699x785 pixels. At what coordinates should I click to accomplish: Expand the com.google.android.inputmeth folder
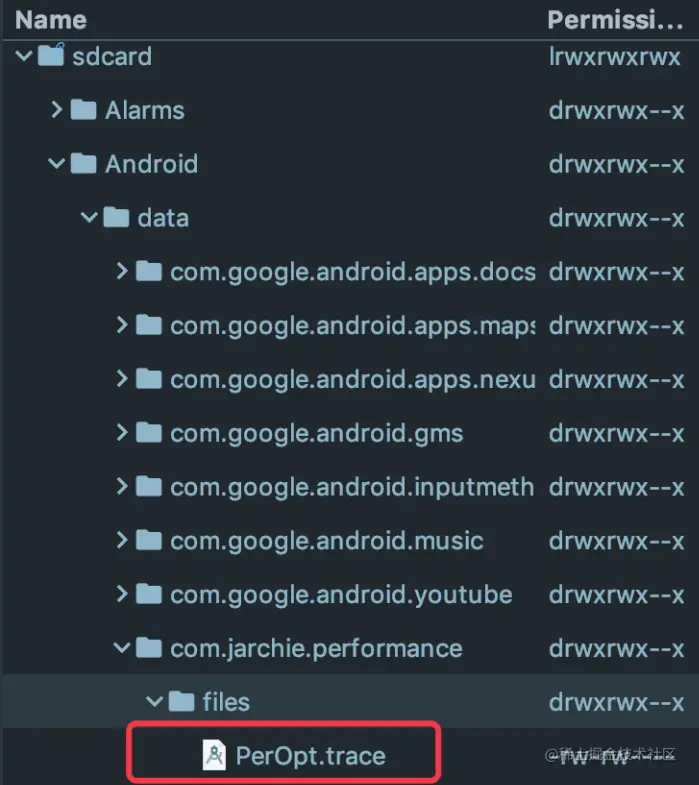[x=122, y=487]
